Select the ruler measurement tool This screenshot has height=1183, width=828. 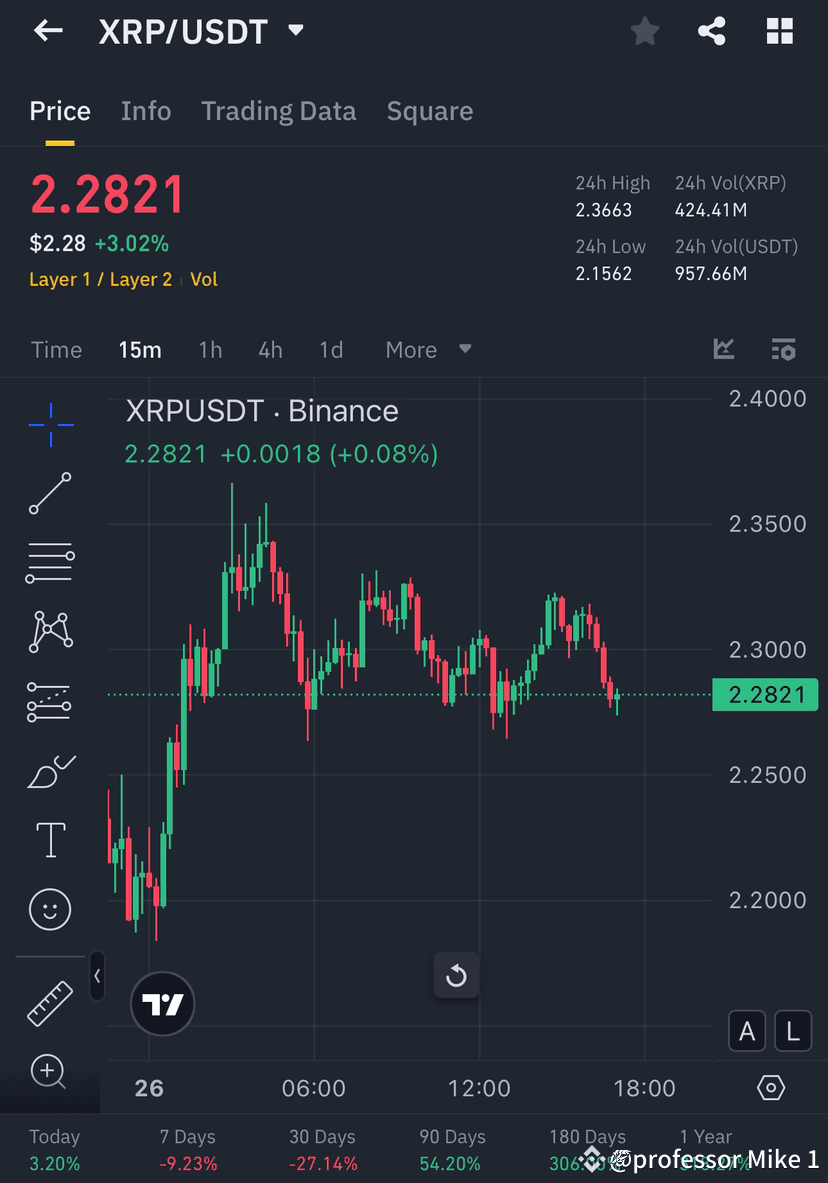[x=50, y=1003]
